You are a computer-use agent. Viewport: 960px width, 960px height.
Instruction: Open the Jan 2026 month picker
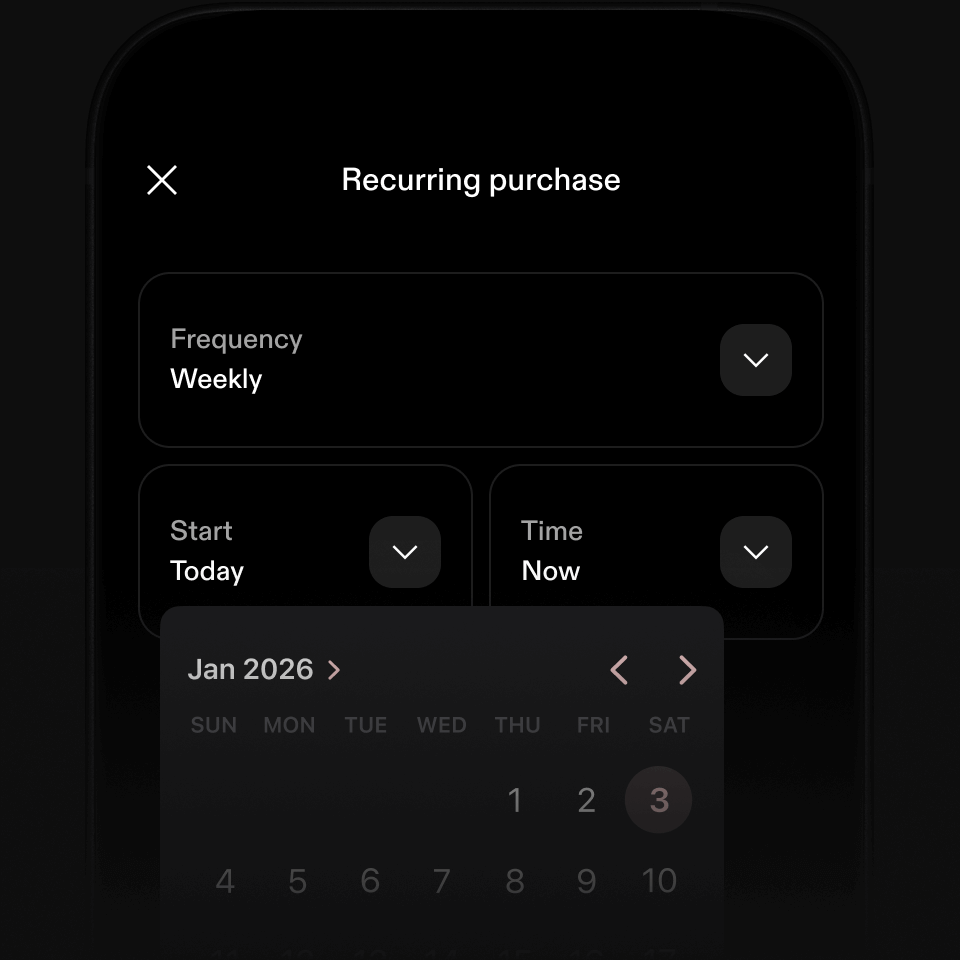pos(264,669)
